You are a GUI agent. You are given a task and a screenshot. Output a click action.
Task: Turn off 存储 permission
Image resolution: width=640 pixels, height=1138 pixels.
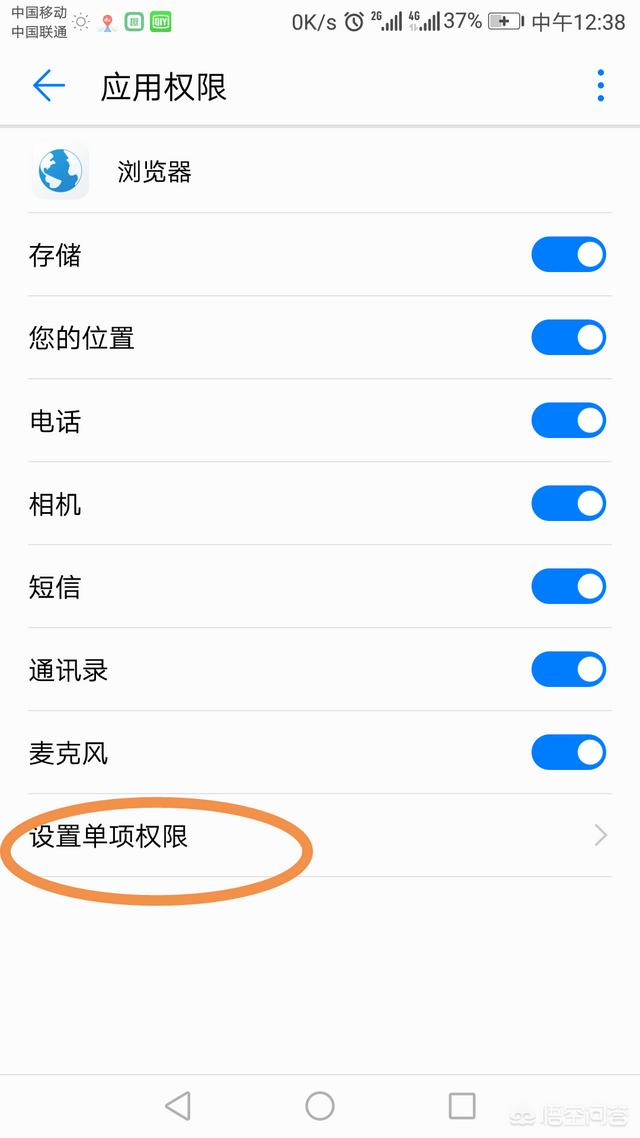coord(568,255)
